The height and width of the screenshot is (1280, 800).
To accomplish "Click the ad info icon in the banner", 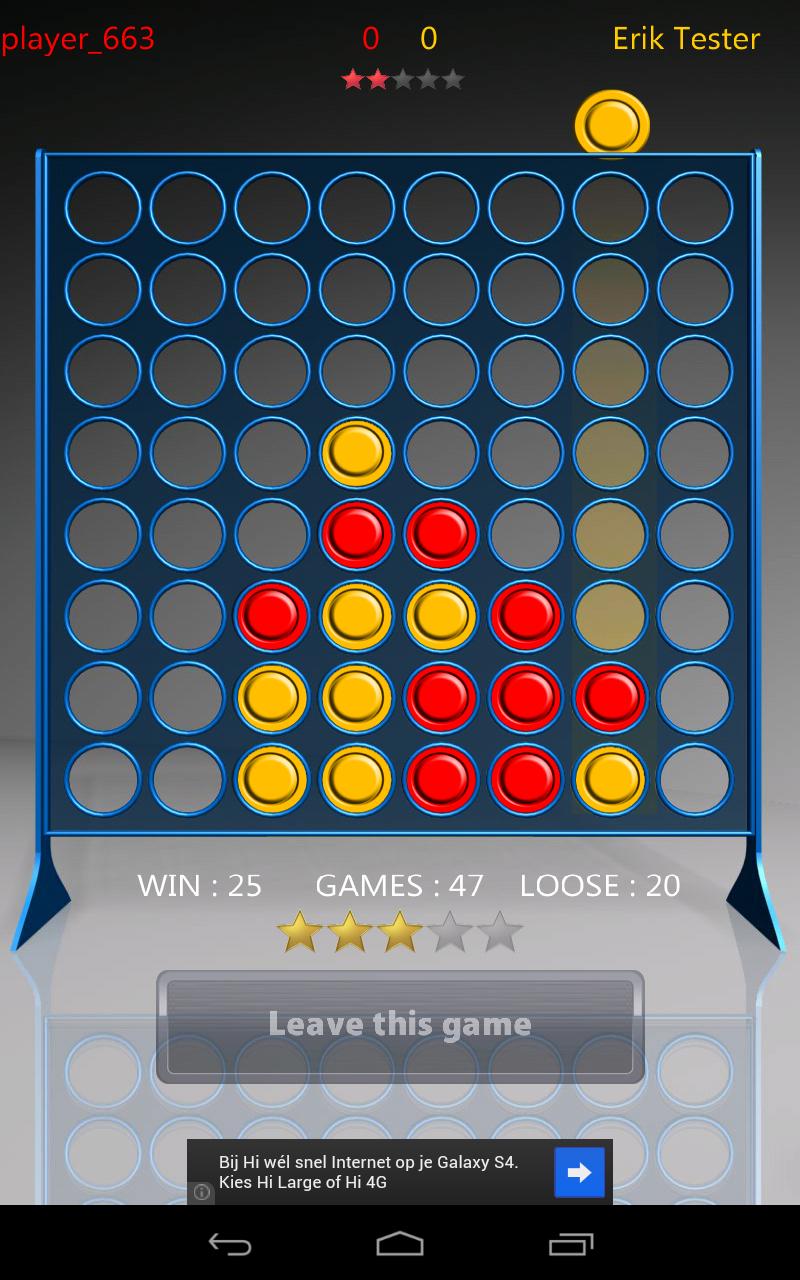I will 203,1190.
